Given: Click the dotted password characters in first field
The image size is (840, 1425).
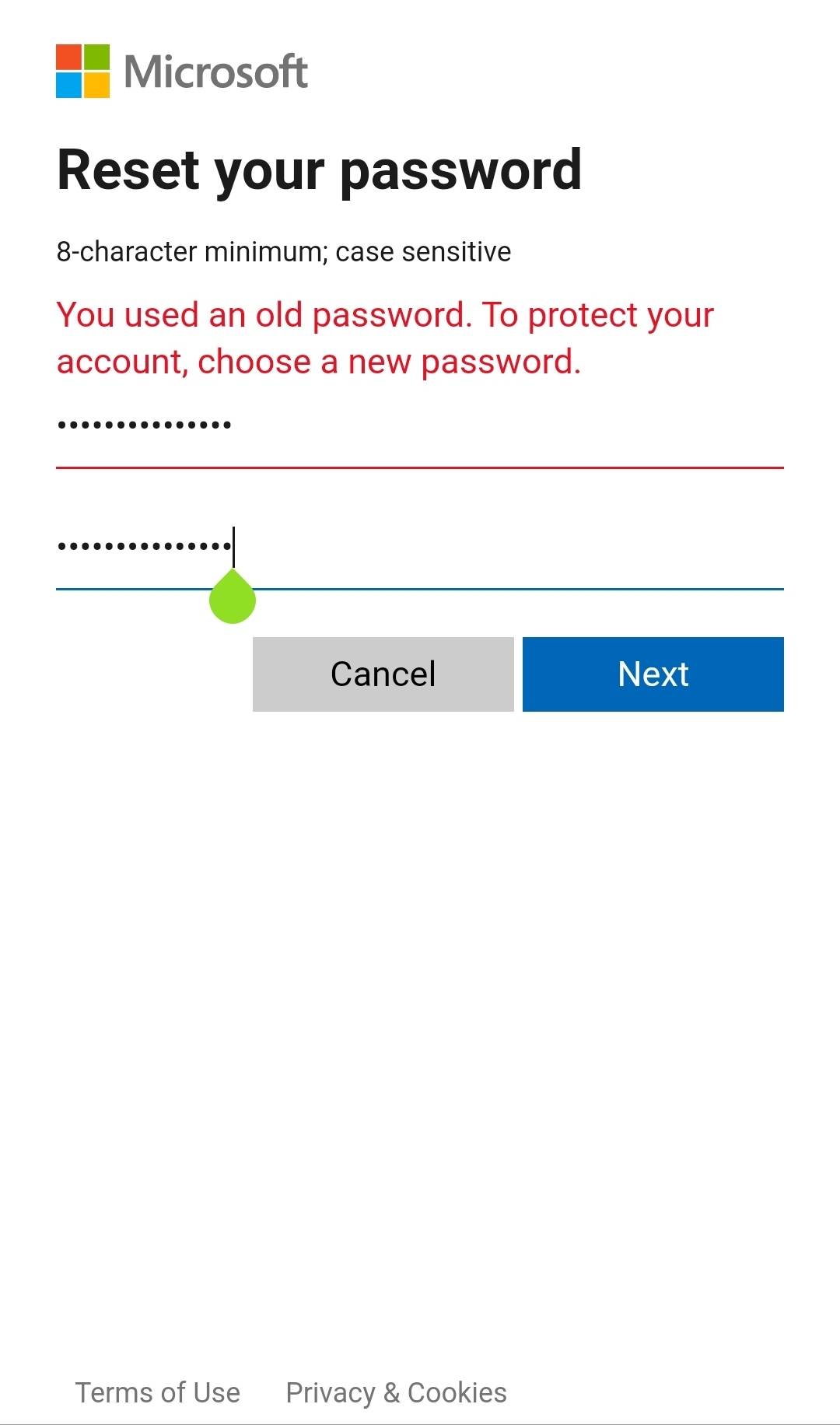Looking at the screenshot, I should click(x=145, y=424).
